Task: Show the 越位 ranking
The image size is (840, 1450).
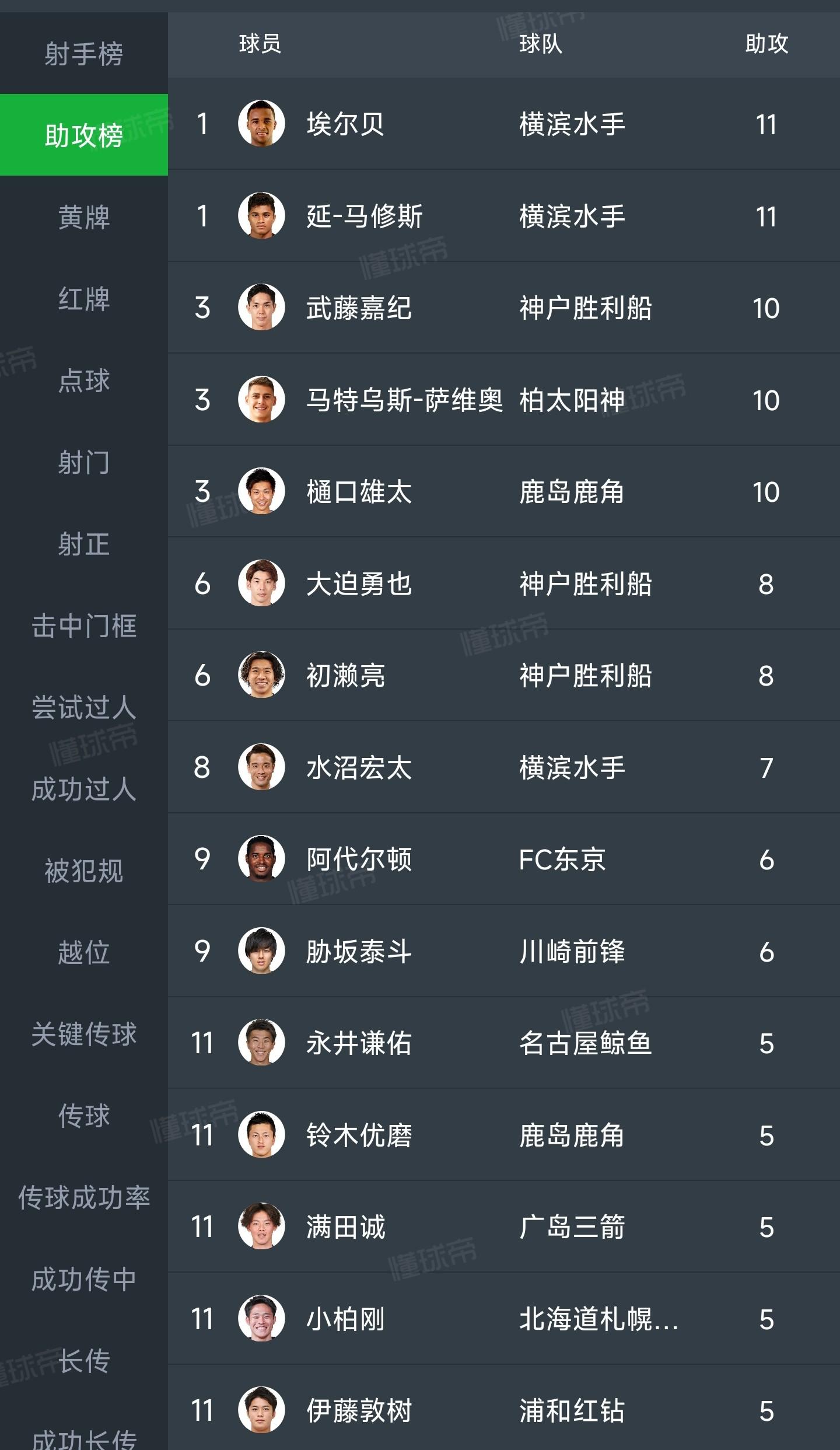Action: (x=83, y=952)
